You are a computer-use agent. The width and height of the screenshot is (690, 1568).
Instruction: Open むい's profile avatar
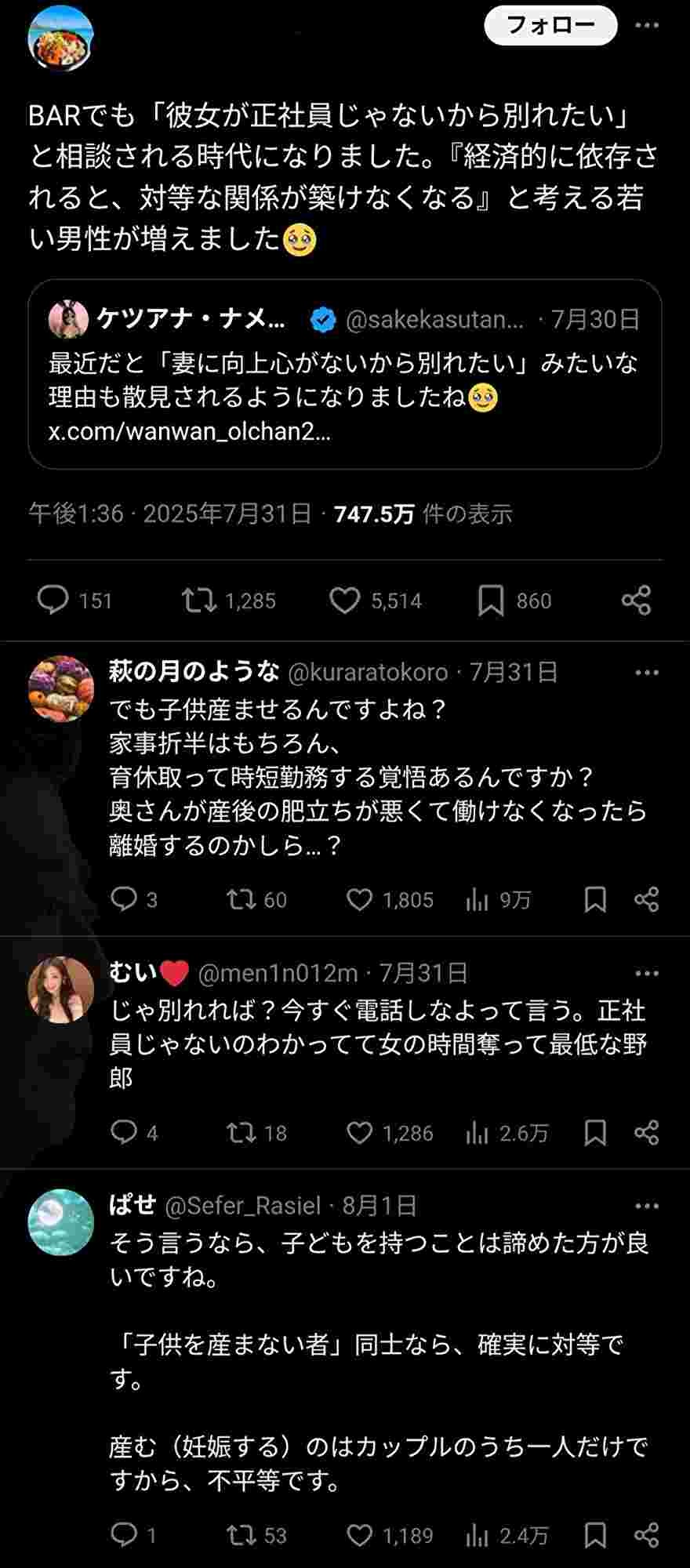(60, 989)
